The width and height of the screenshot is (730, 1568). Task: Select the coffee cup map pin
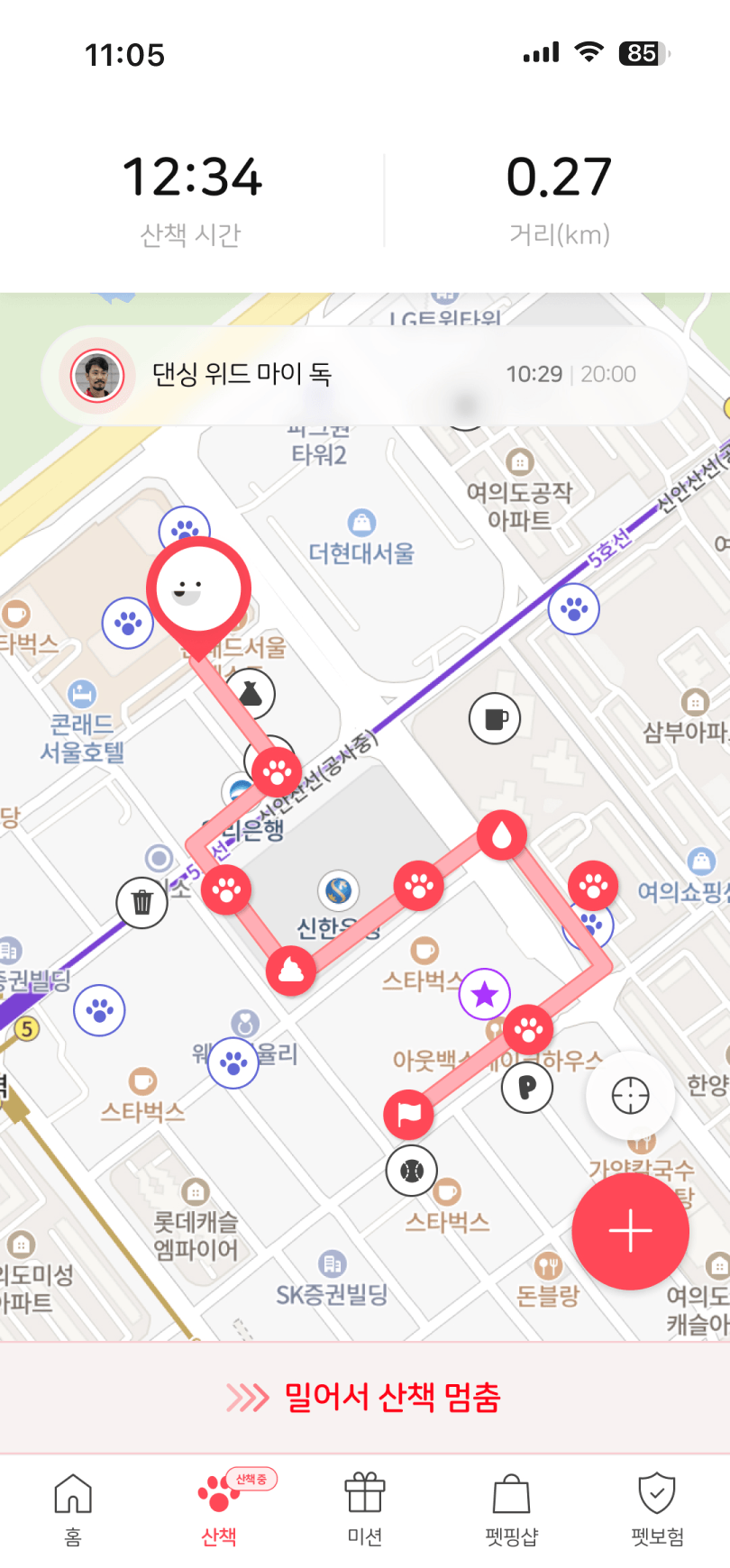point(495,718)
